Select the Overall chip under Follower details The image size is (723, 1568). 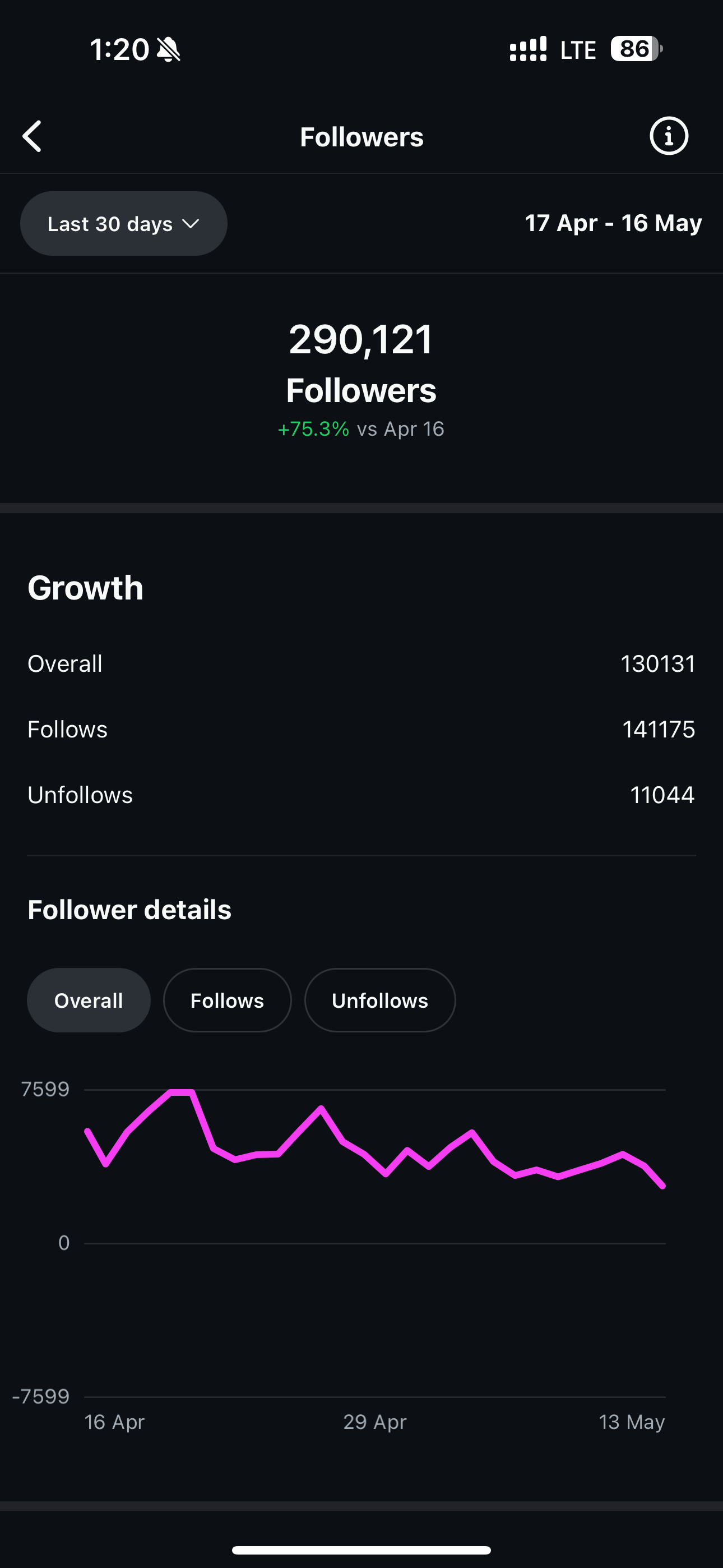pos(89,1000)
